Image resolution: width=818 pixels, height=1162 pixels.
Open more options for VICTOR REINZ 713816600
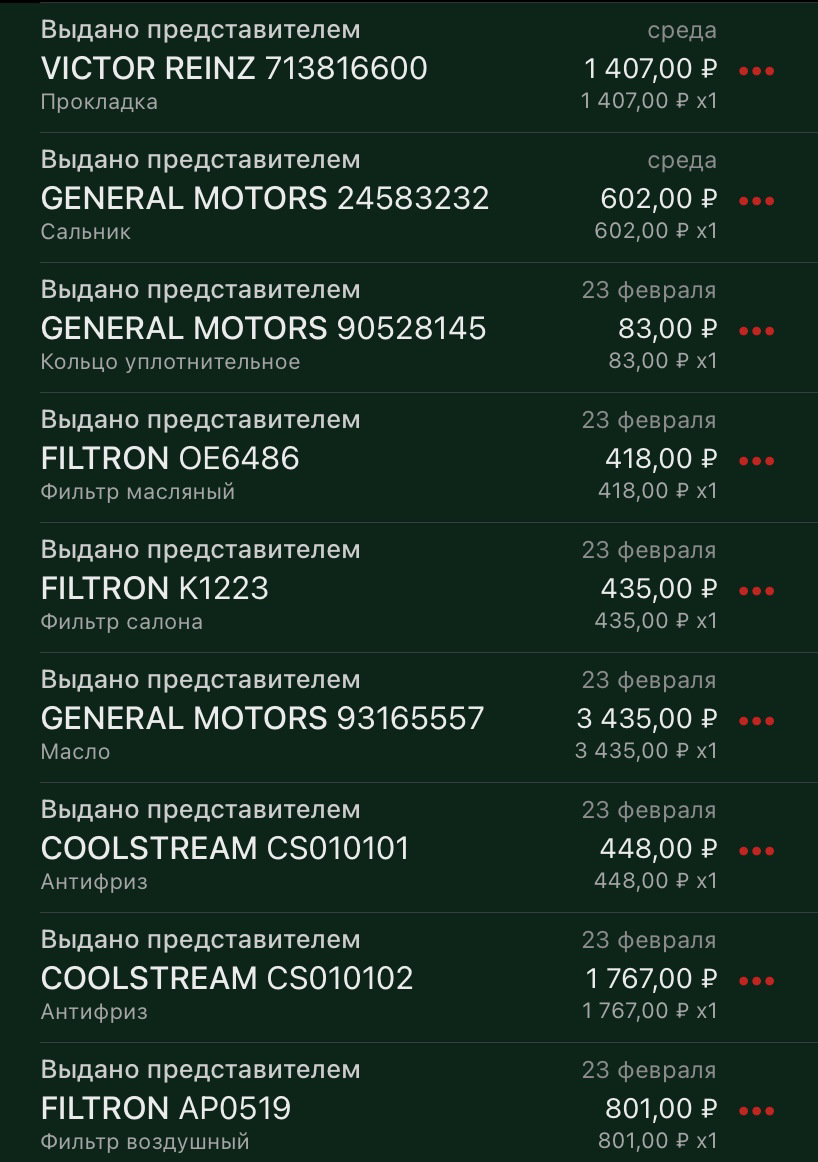pos(756,71)
